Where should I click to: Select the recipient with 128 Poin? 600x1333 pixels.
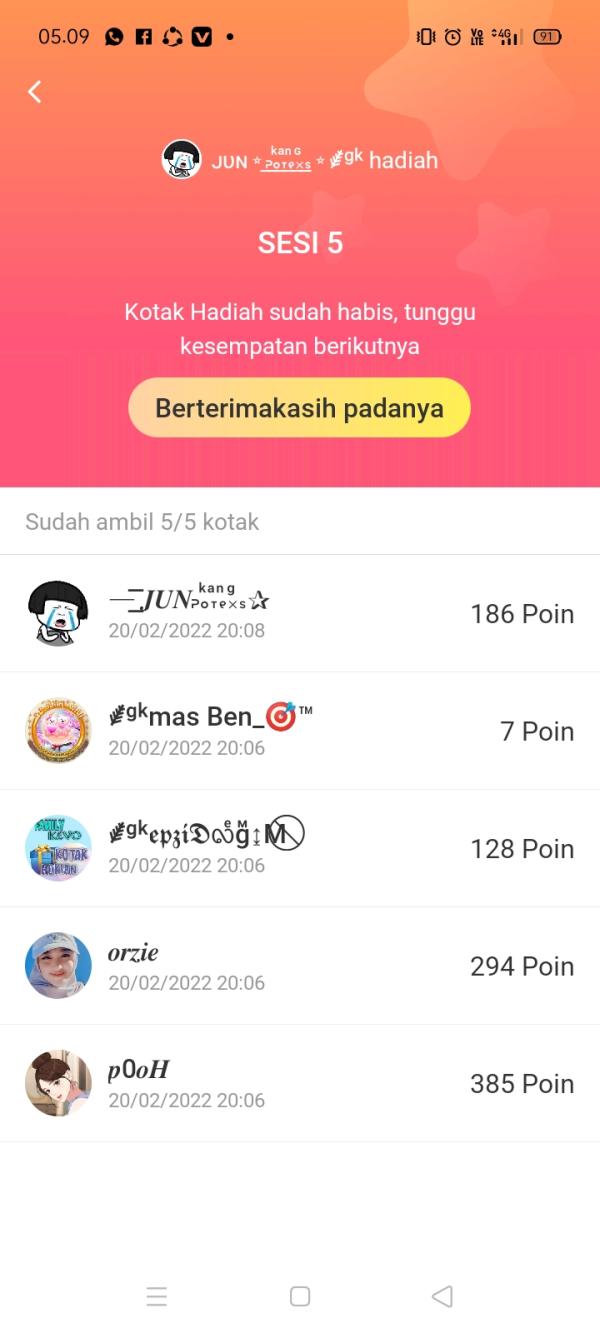click(x=300, y=848)
